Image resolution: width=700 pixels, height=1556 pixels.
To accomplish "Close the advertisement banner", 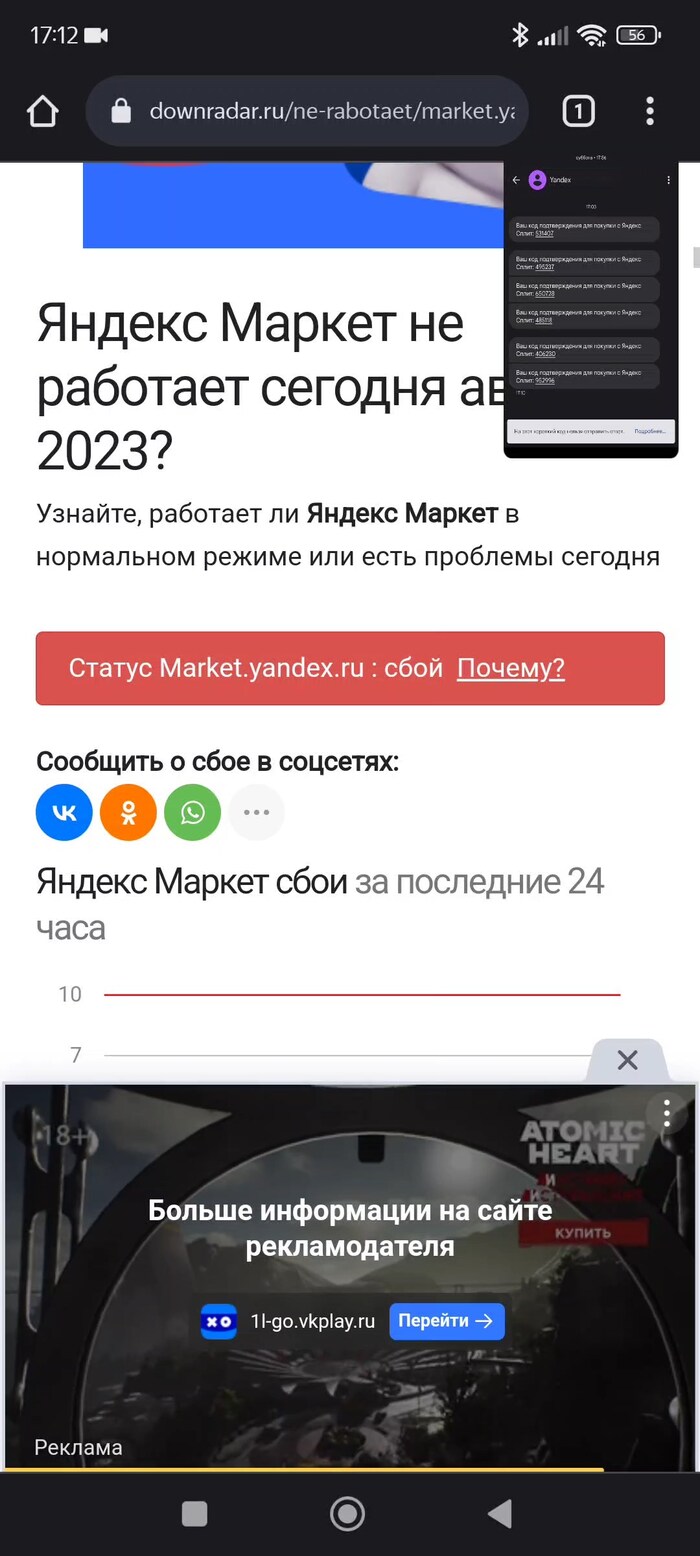I will (x=627, y=1060).
